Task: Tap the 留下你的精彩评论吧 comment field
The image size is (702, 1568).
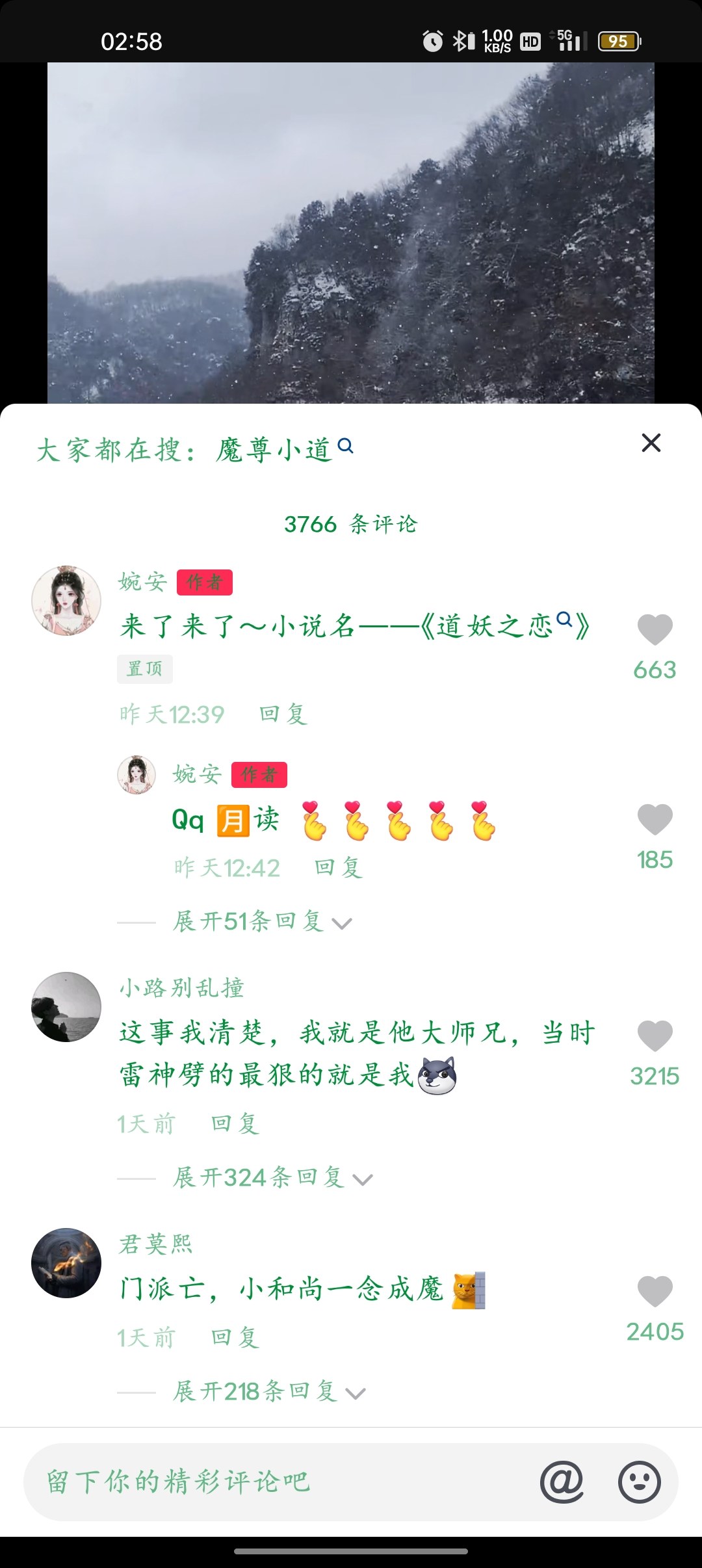Action: pos(260,1482)
